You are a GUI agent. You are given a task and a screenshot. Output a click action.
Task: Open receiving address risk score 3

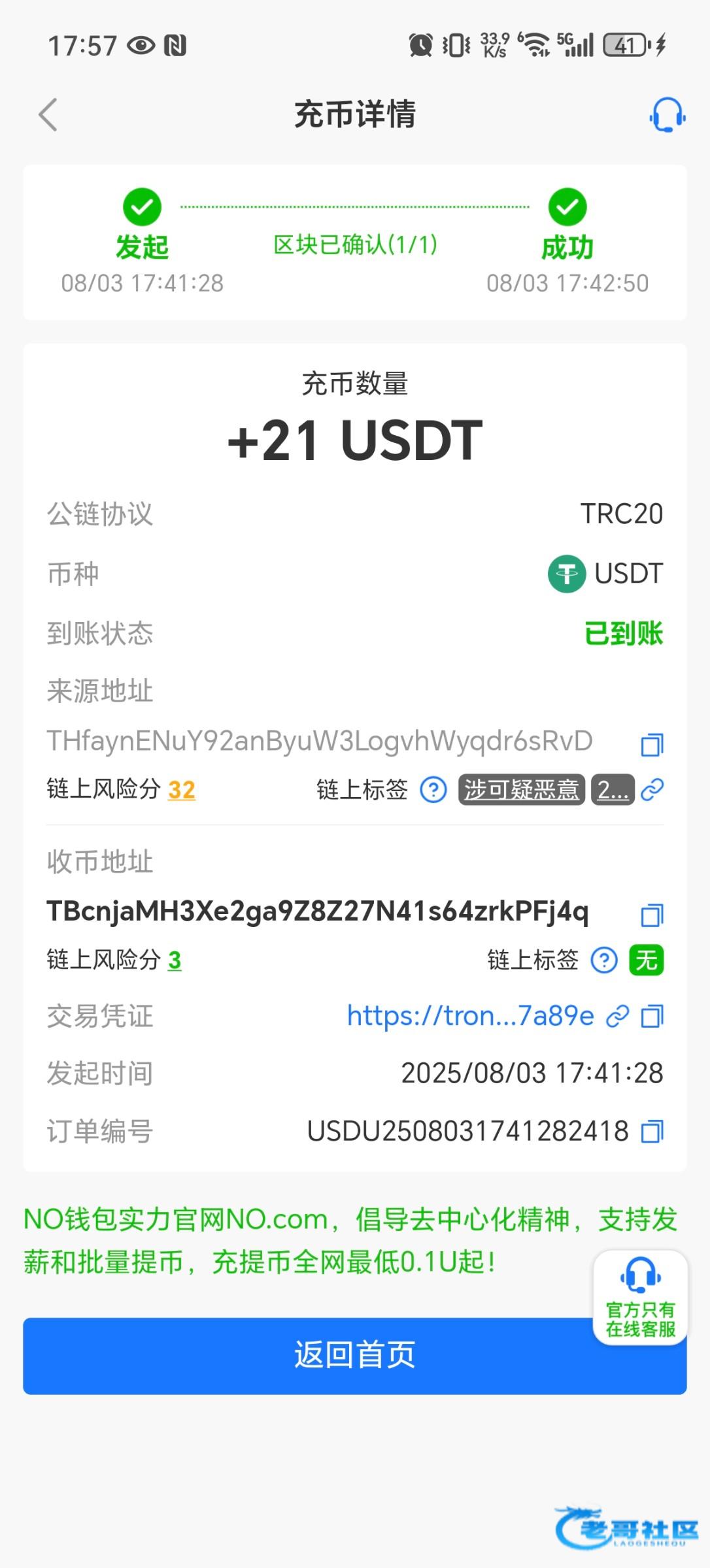point(175,960)
